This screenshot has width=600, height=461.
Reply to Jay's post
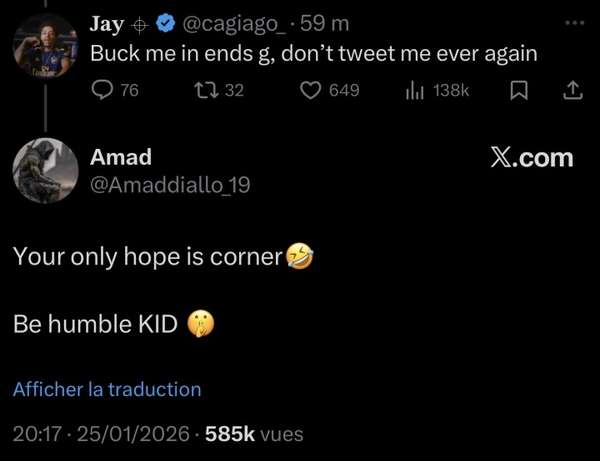(x=103, y=91)
